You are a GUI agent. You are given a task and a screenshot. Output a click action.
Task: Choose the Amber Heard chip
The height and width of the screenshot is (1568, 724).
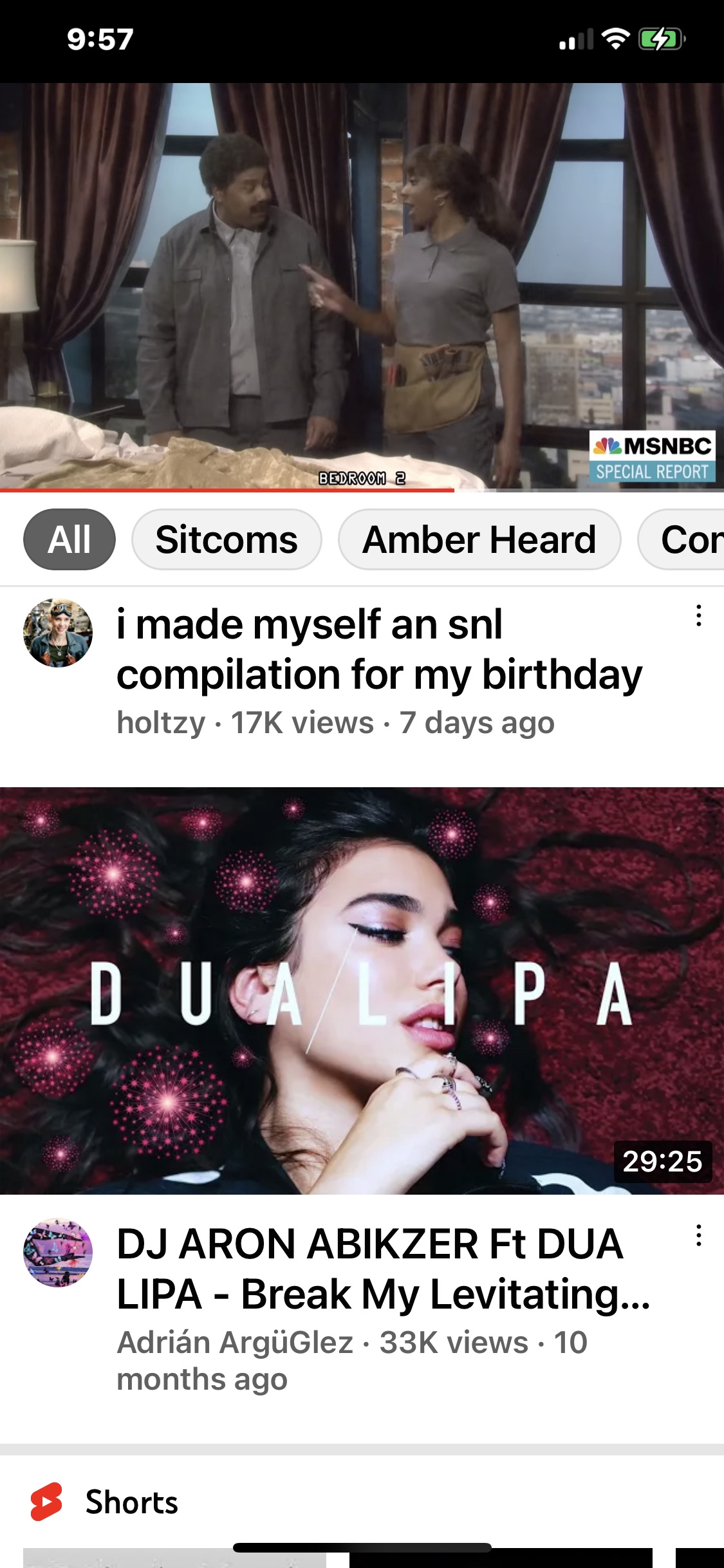tap(479, 539)
